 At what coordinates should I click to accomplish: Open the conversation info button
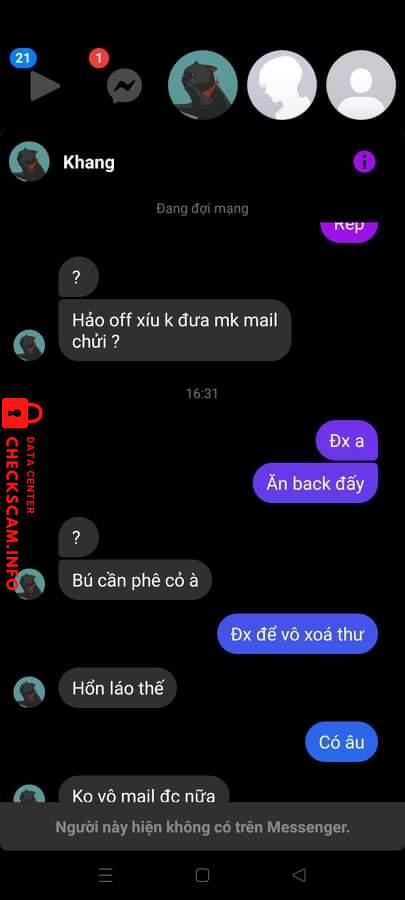click(364, 162)
